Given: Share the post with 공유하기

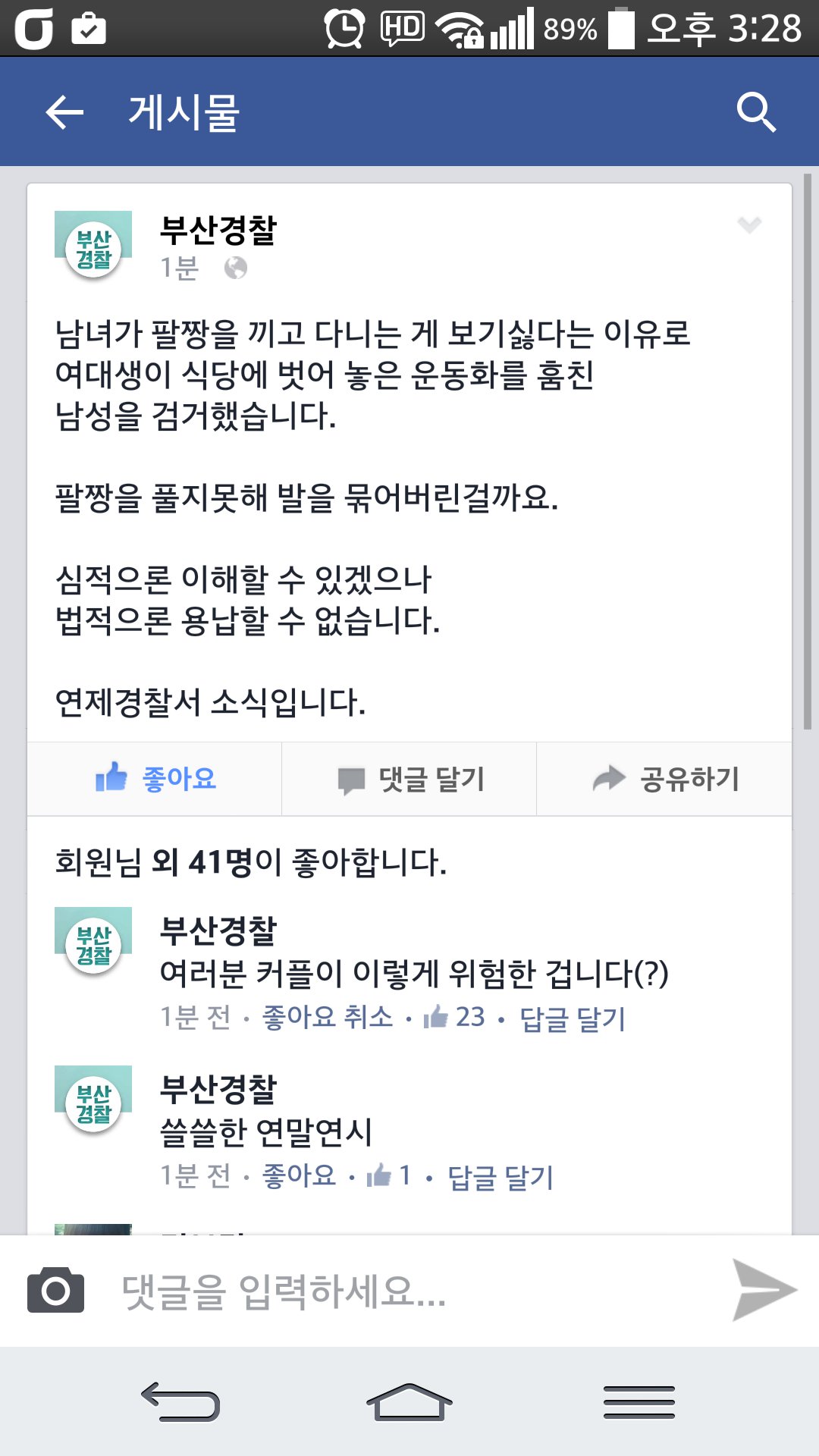Looking at the screenshot, I should [x=665, y=779].
